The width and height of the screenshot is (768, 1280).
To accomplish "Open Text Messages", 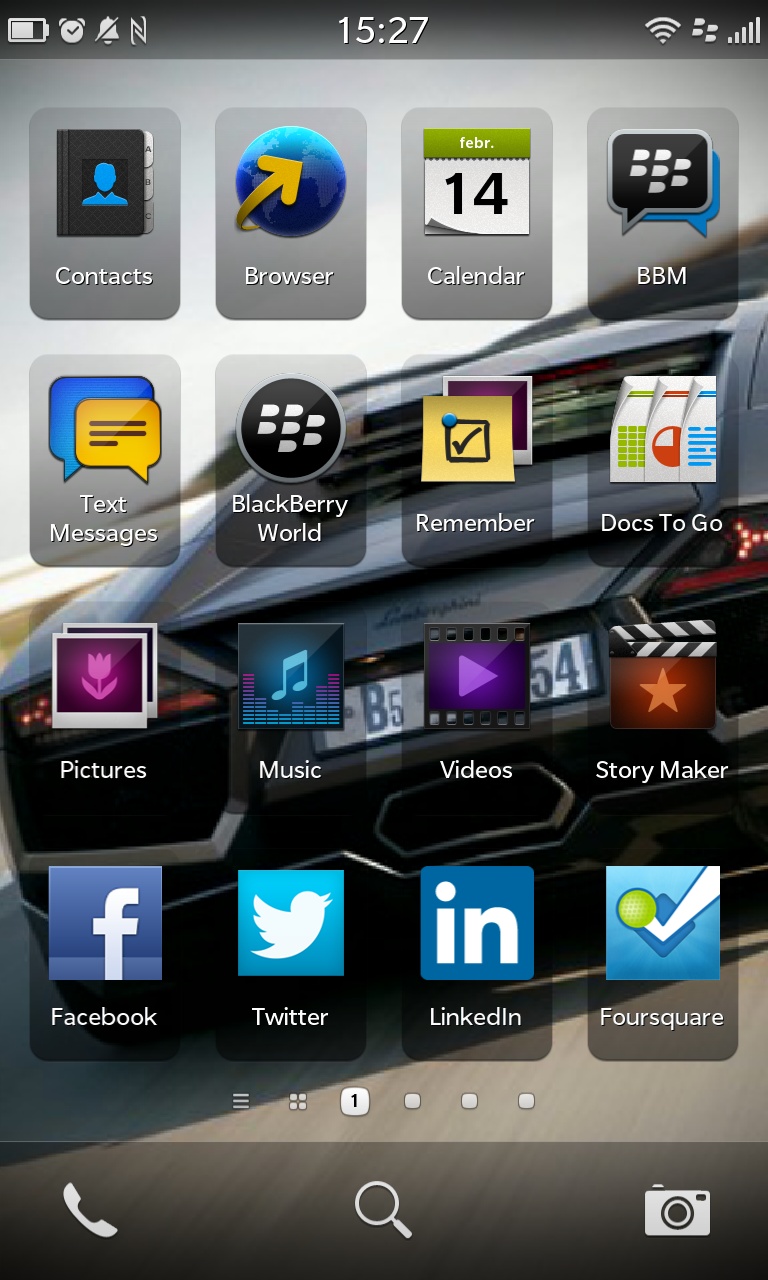I will pos(105,460).
